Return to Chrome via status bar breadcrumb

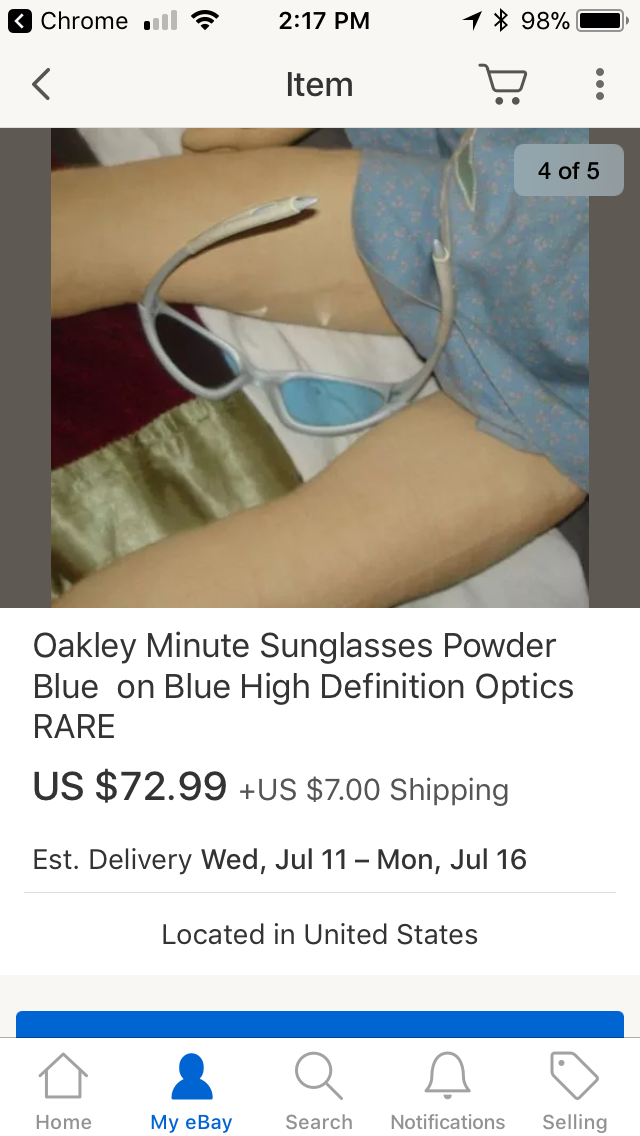click(68, 21)
